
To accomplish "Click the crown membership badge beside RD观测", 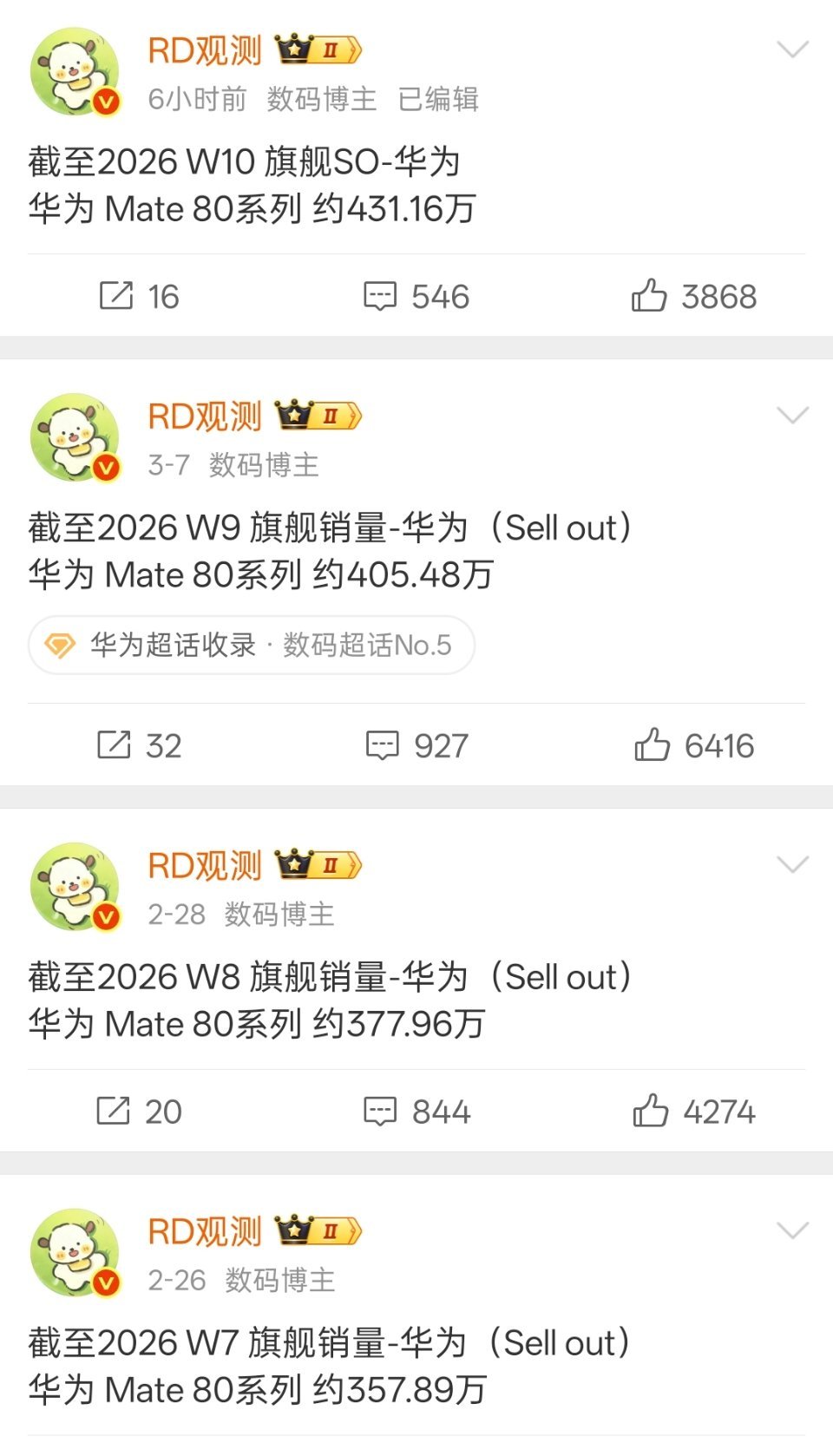I will coord(295,51).
